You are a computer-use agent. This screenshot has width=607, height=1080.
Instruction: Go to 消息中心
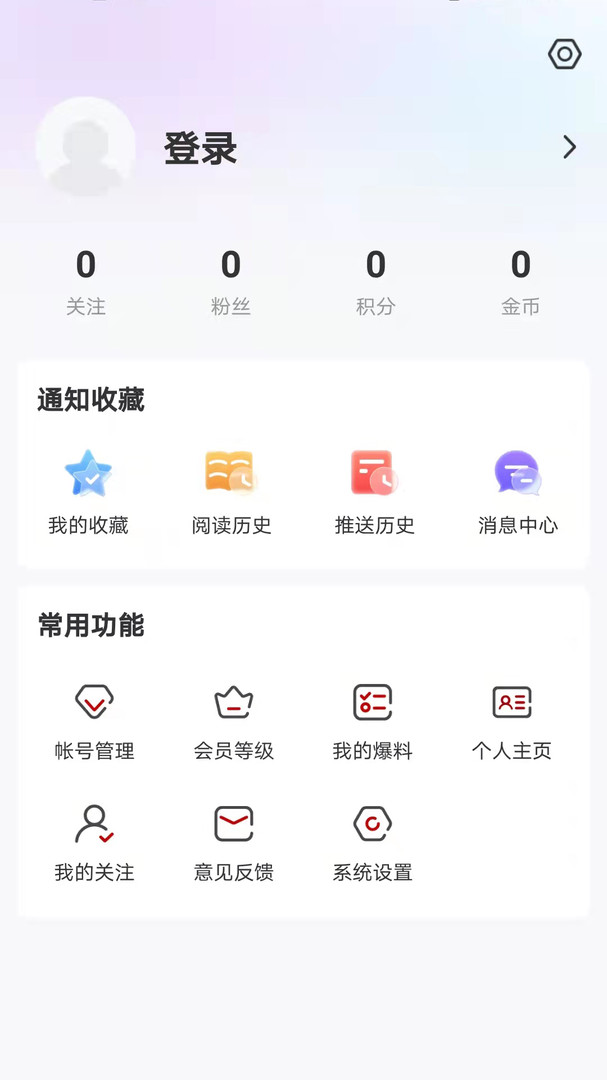coord(518,492)
